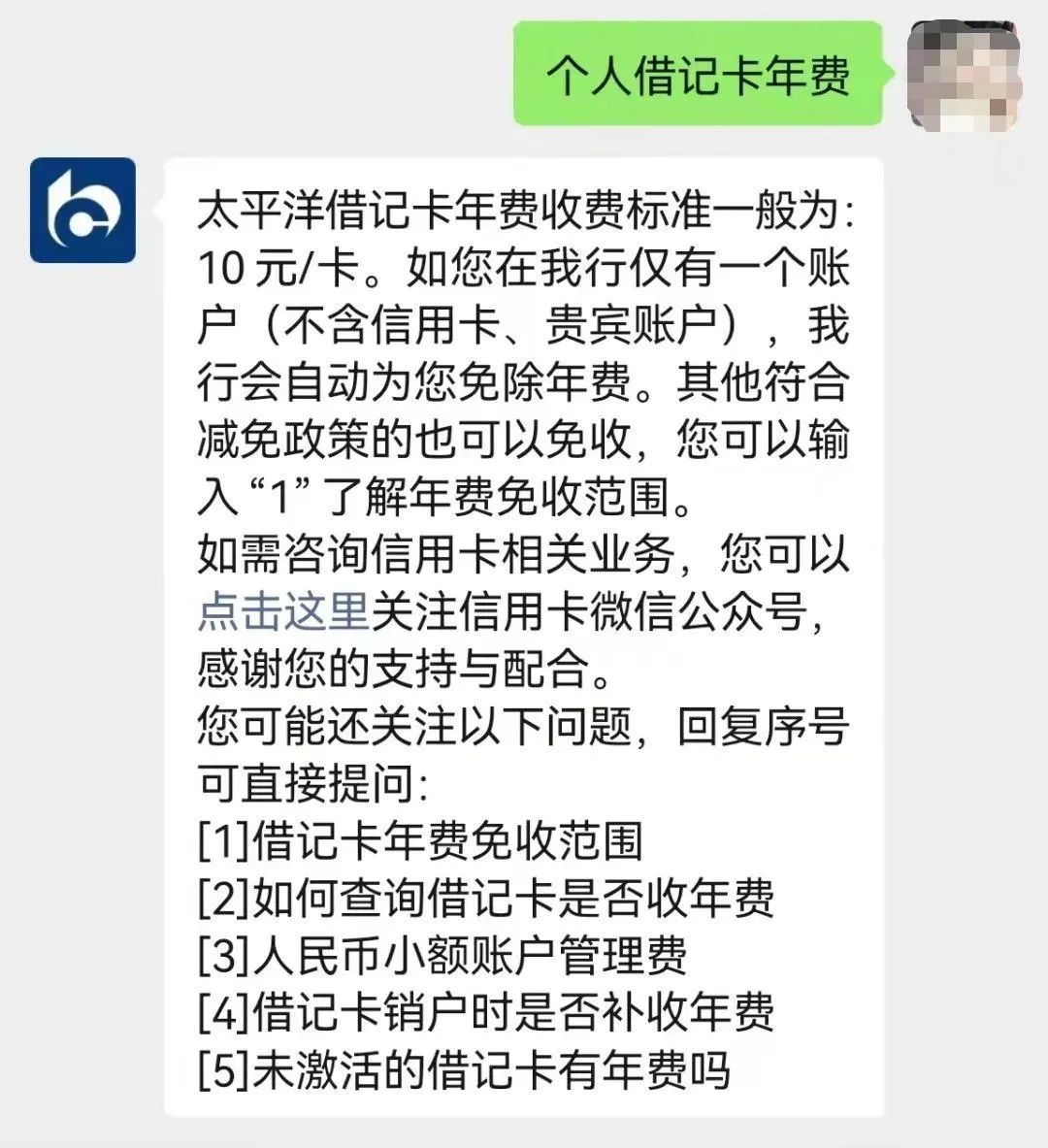Screen dimensions: 1048x1148
Task: Open the 点击这里 credit card link
Action: pos(282,611)
